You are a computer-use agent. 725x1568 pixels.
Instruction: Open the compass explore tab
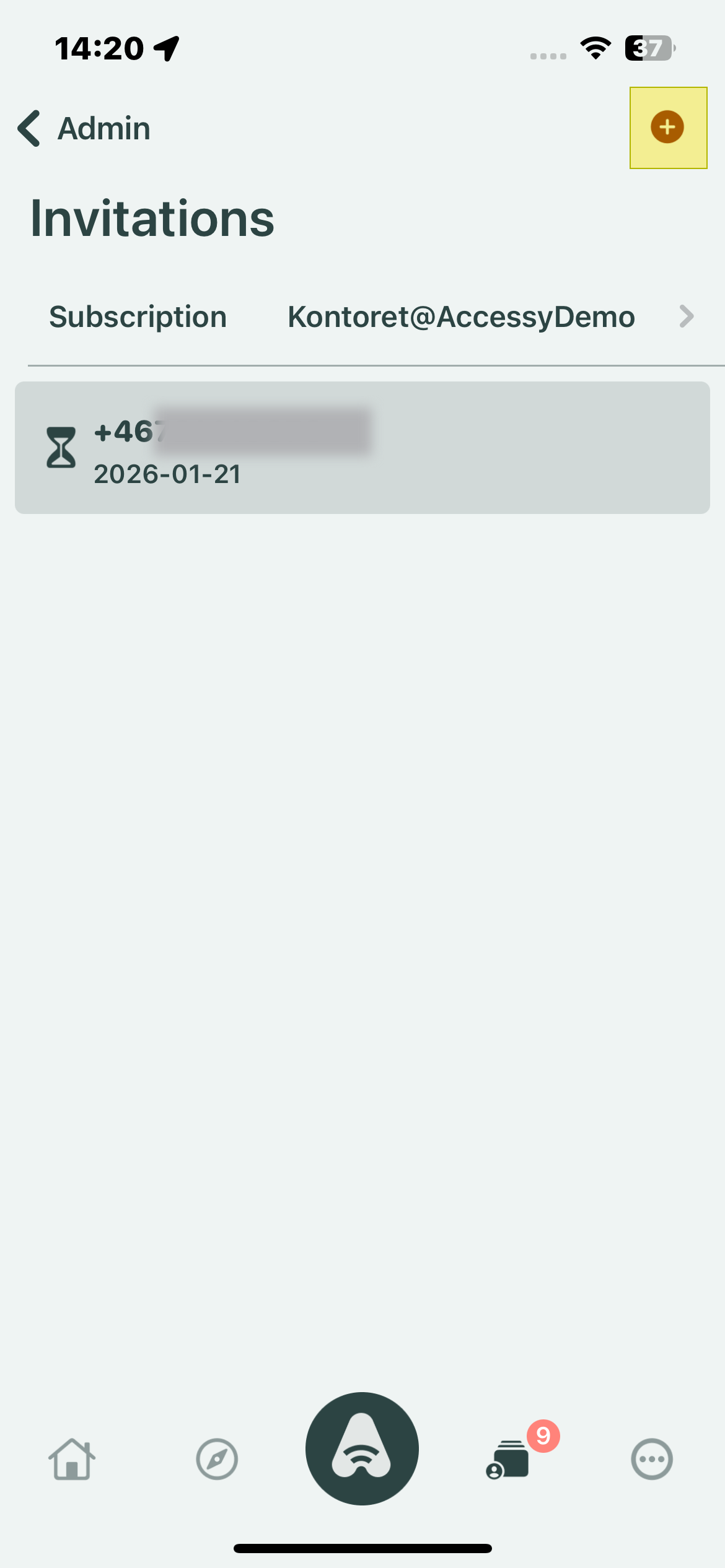tap(217, 1459)
